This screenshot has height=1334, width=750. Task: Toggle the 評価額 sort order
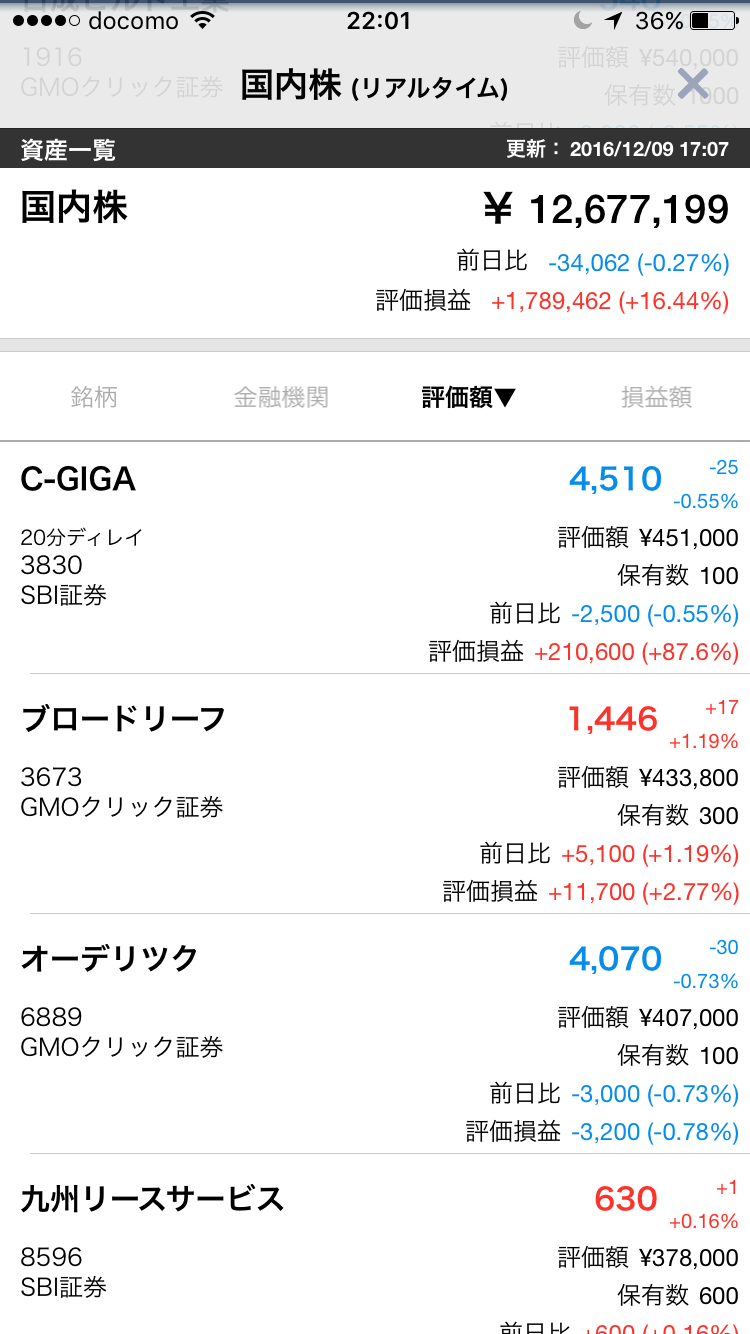coord(468,398)
